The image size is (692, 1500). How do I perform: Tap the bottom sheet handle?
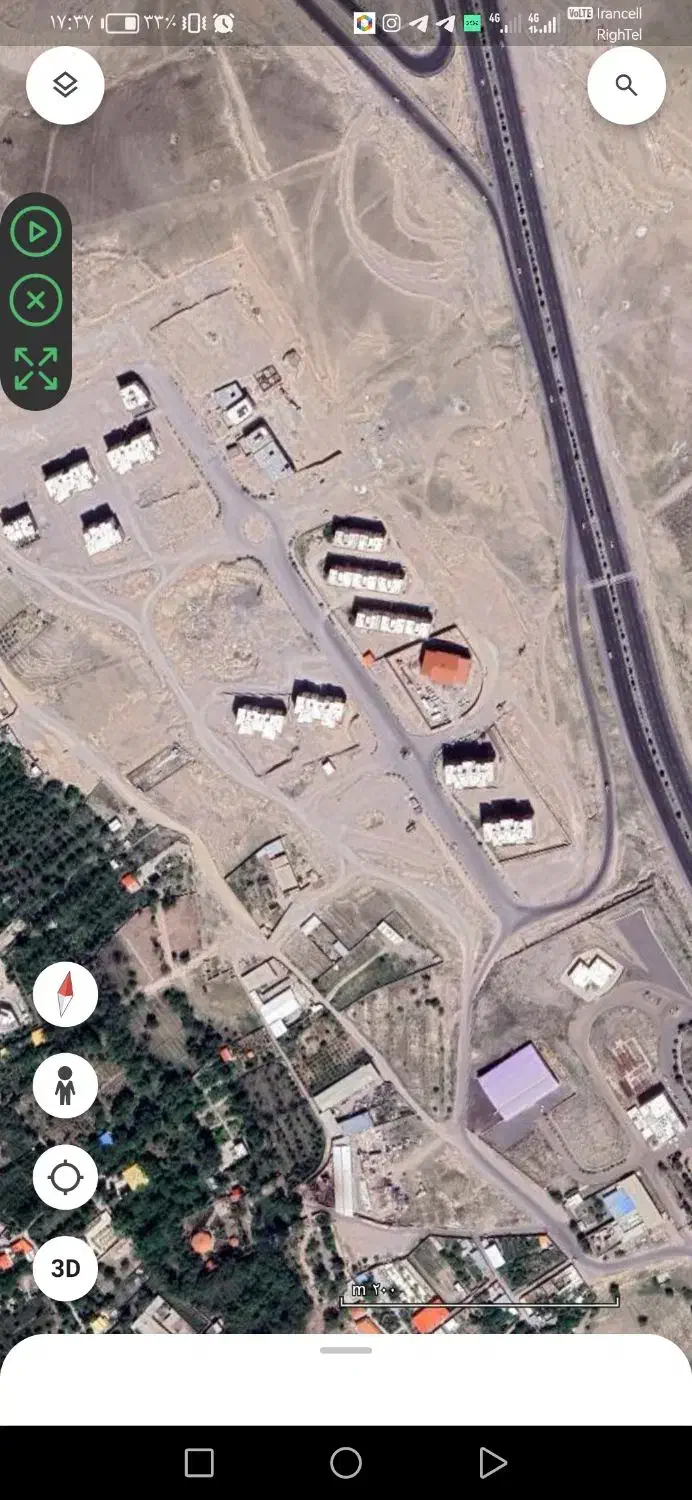(346, 1350)
